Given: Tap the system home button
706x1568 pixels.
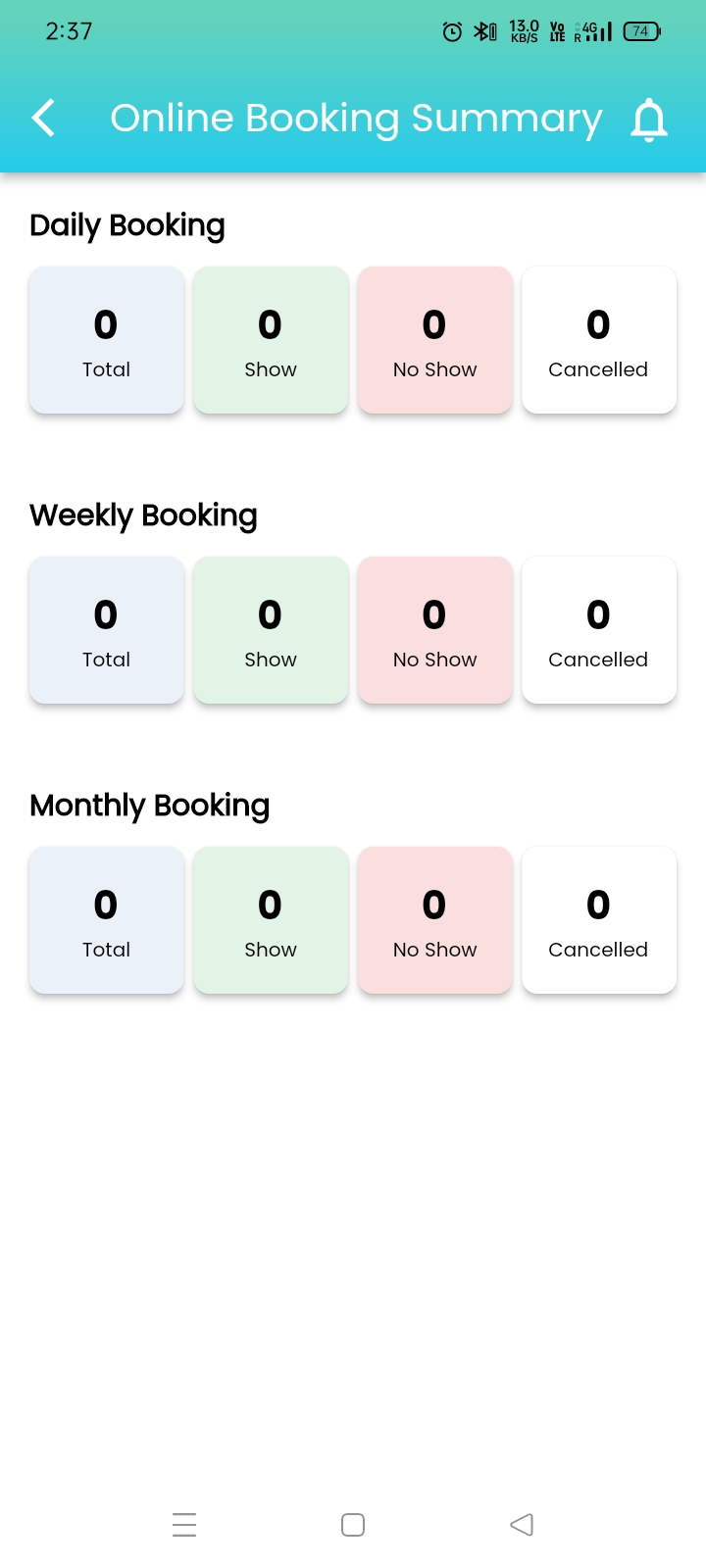Looking at the screenshot, I should click(x=353, y=1525).
